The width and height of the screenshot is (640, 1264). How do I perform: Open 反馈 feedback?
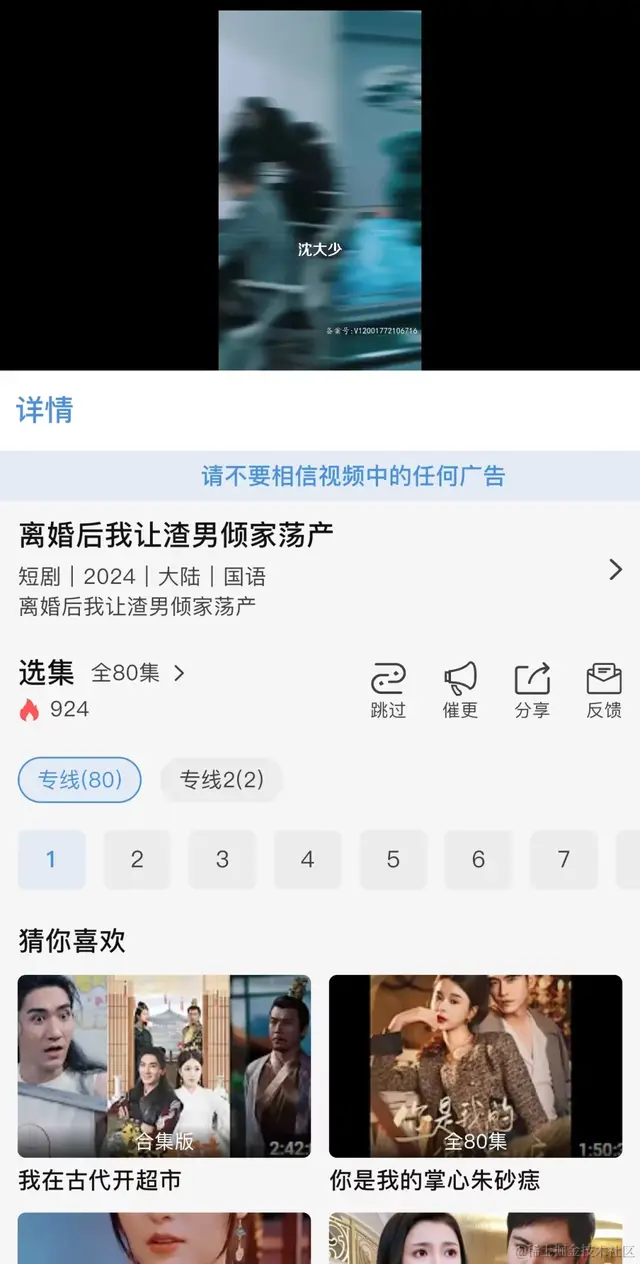(604, 689)
